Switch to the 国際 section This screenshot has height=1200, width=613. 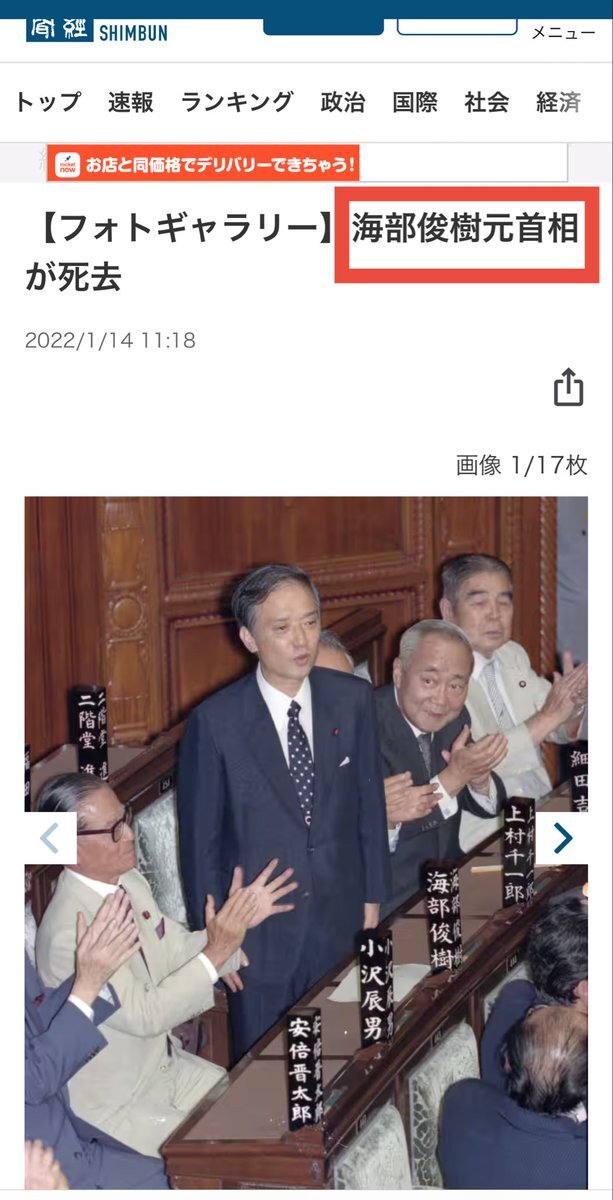click(x=414, y=102)
